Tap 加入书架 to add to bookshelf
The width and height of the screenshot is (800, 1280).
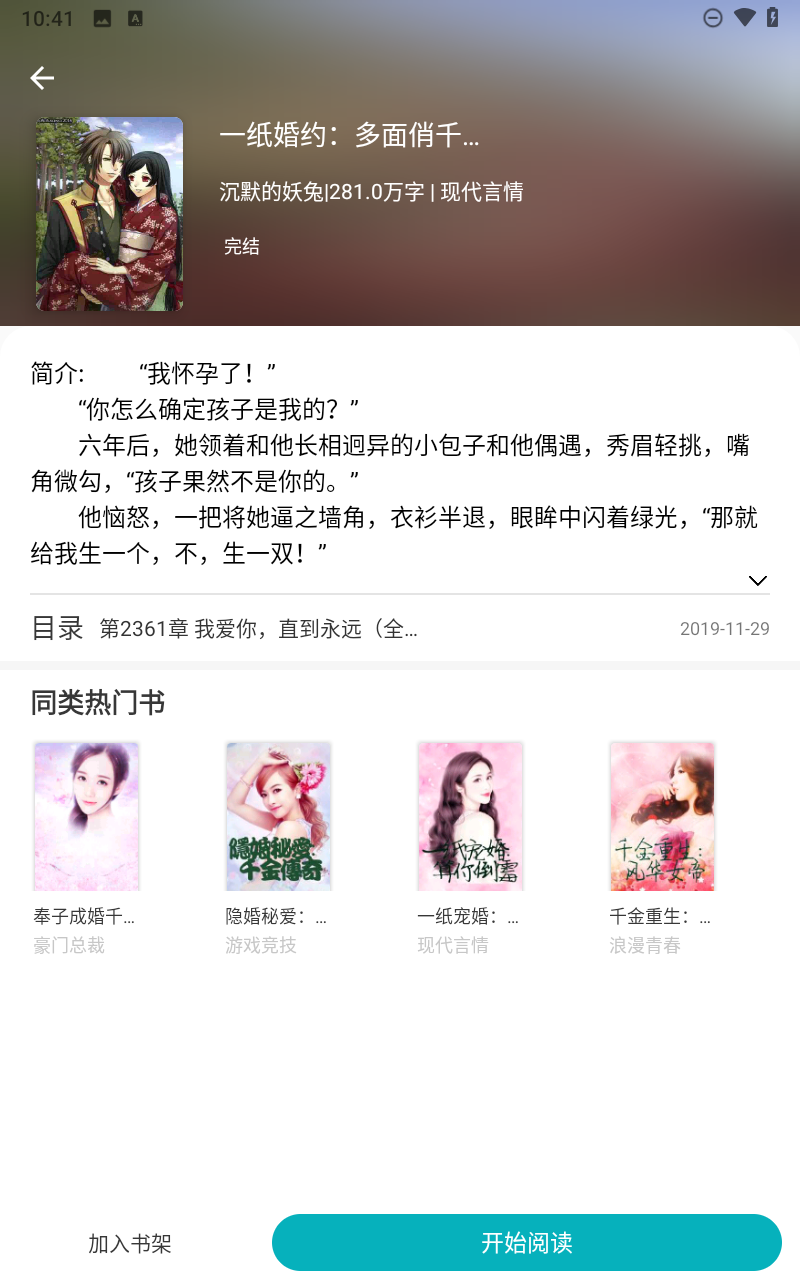pos(130,1243)
